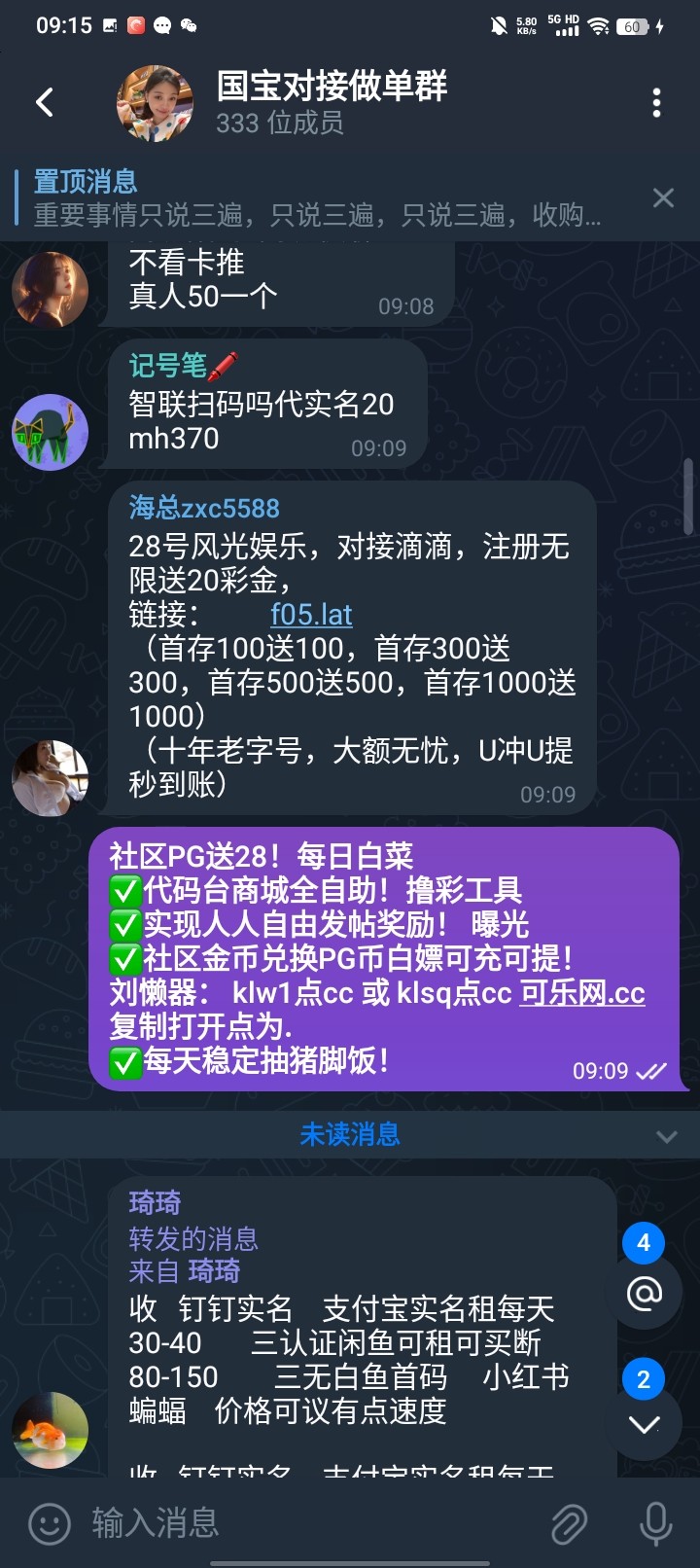Open the group overflow menu

point(657,102)
